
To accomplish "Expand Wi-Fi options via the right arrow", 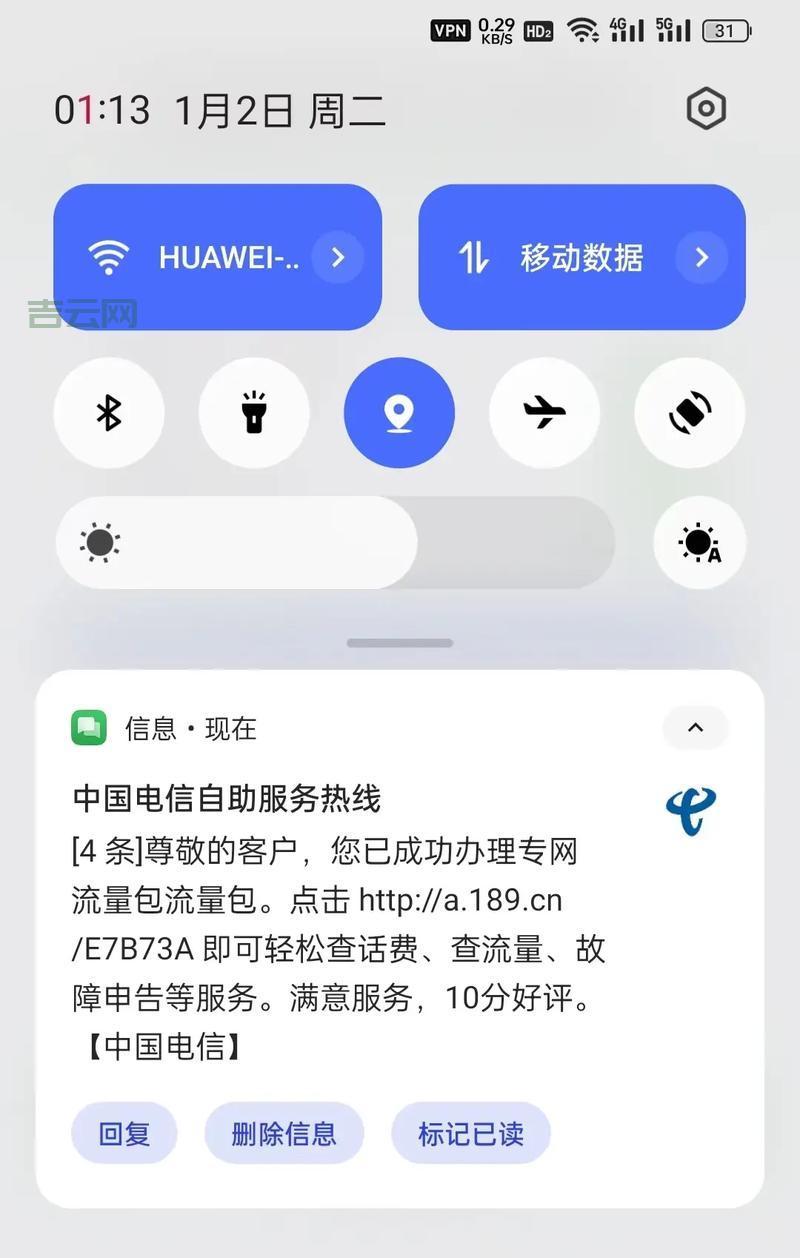I will click(338, 257).
